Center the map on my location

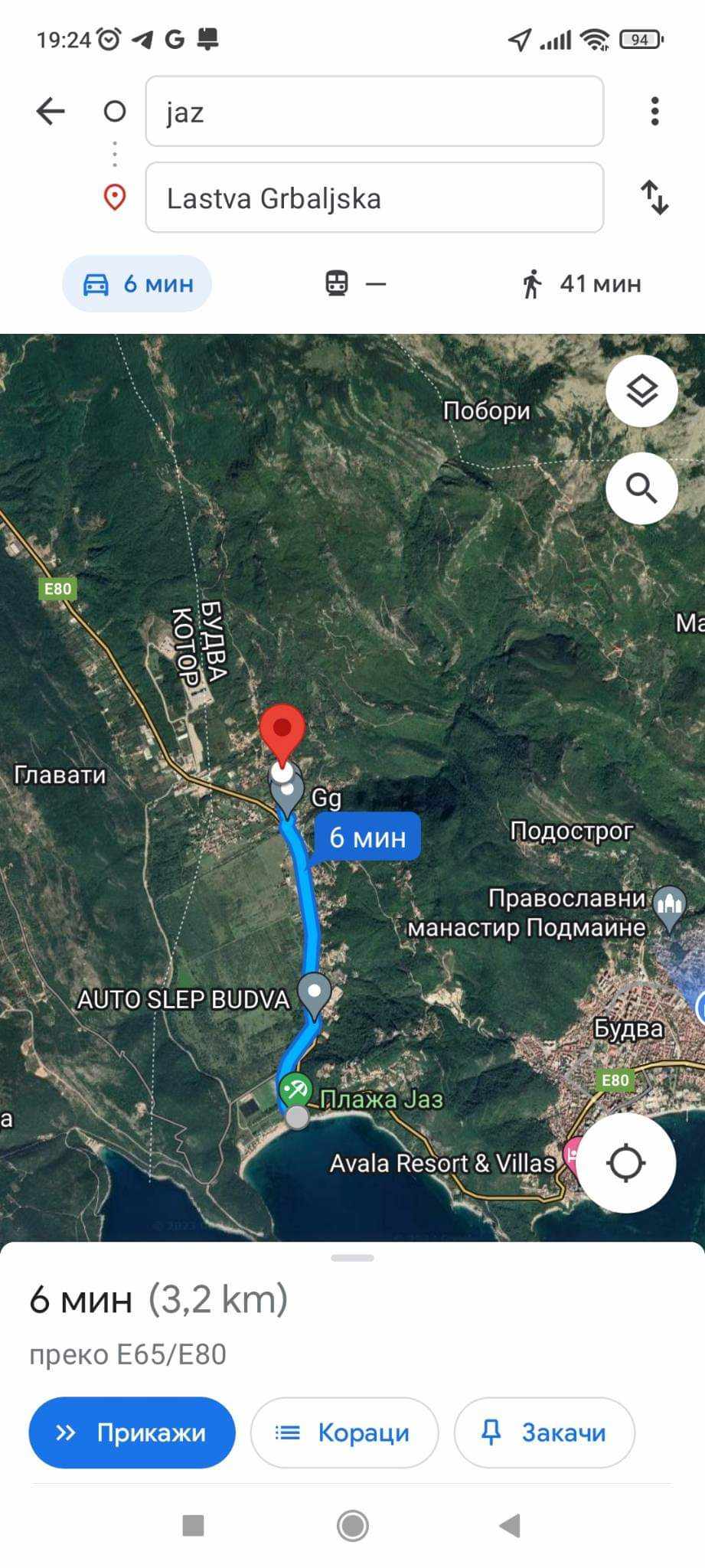coord(626,1164)
